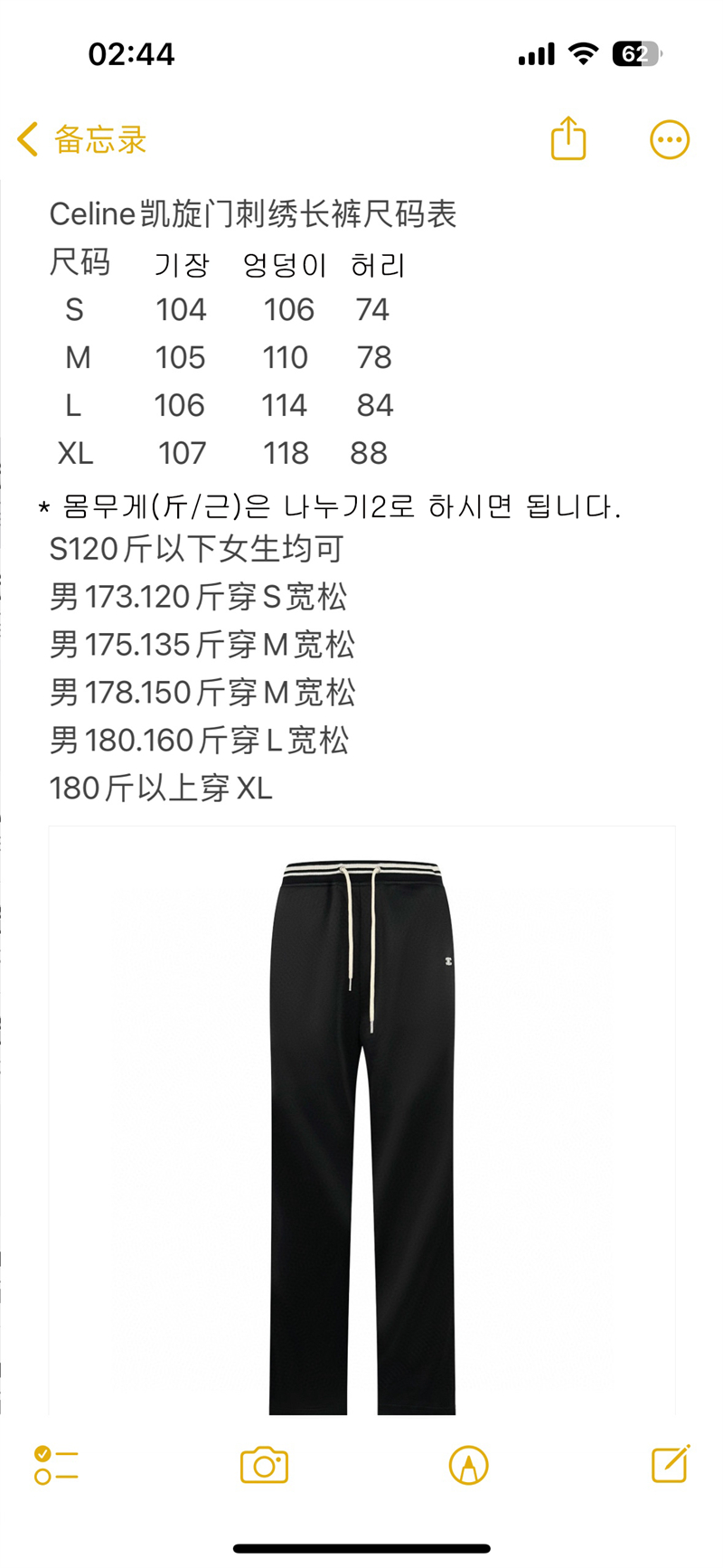Screen dimensions: 723x1568
Task: Open the camera attachment option
Action: tap(264, 1466)
